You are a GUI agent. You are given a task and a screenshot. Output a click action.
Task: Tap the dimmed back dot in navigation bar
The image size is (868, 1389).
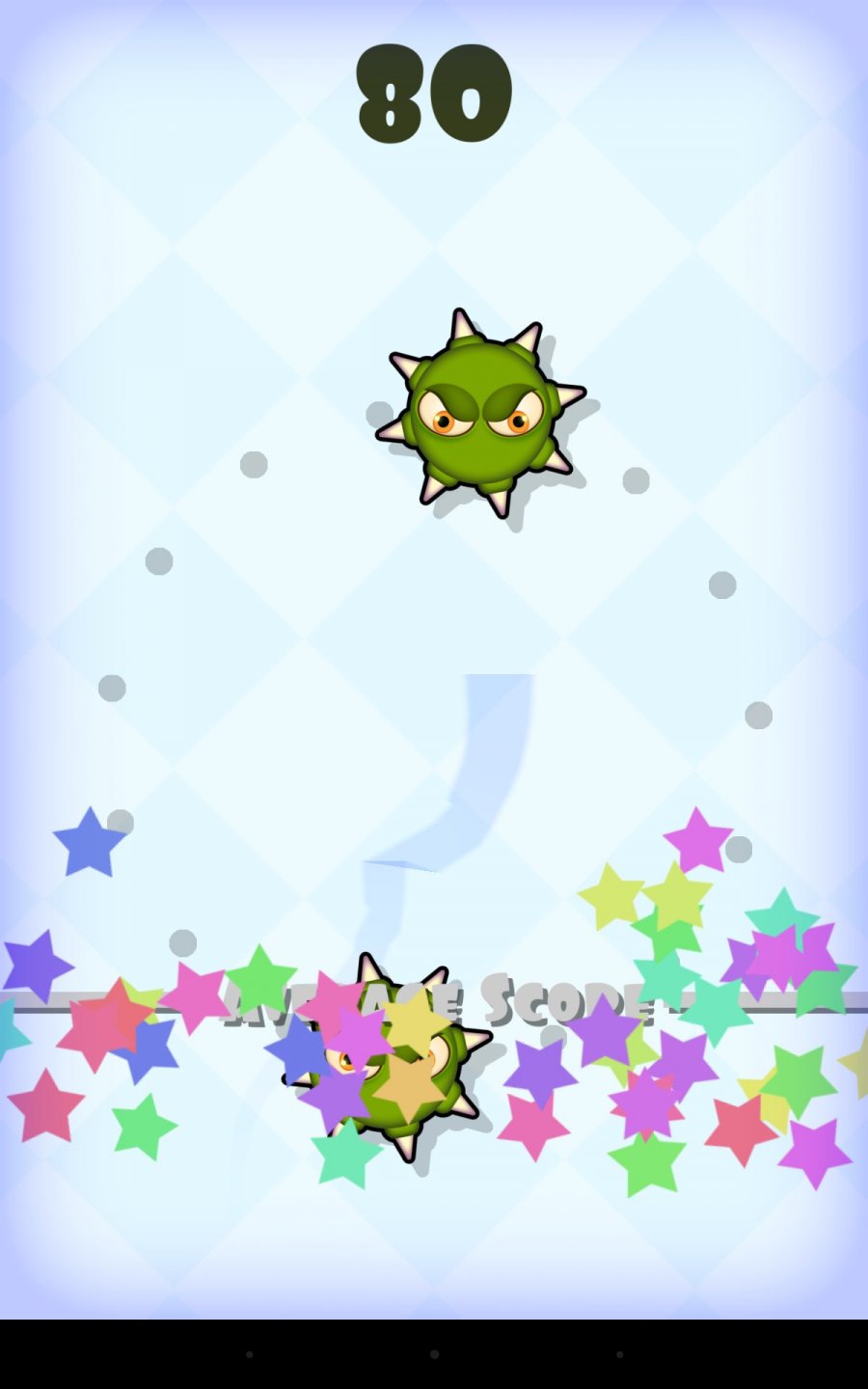tap(249, 1354)
